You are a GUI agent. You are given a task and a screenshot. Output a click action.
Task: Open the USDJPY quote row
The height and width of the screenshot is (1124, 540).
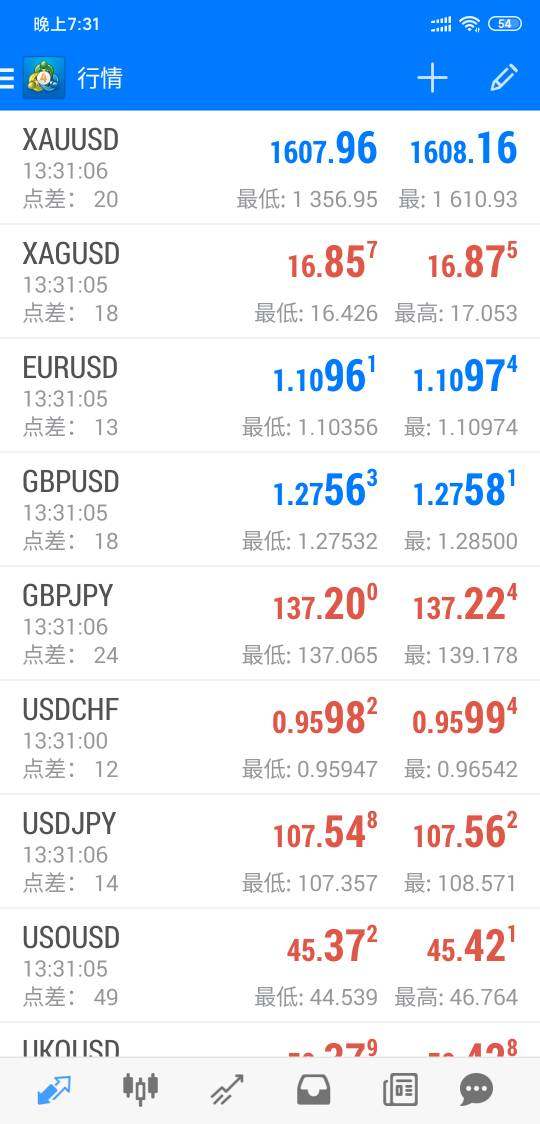[270, 852]
